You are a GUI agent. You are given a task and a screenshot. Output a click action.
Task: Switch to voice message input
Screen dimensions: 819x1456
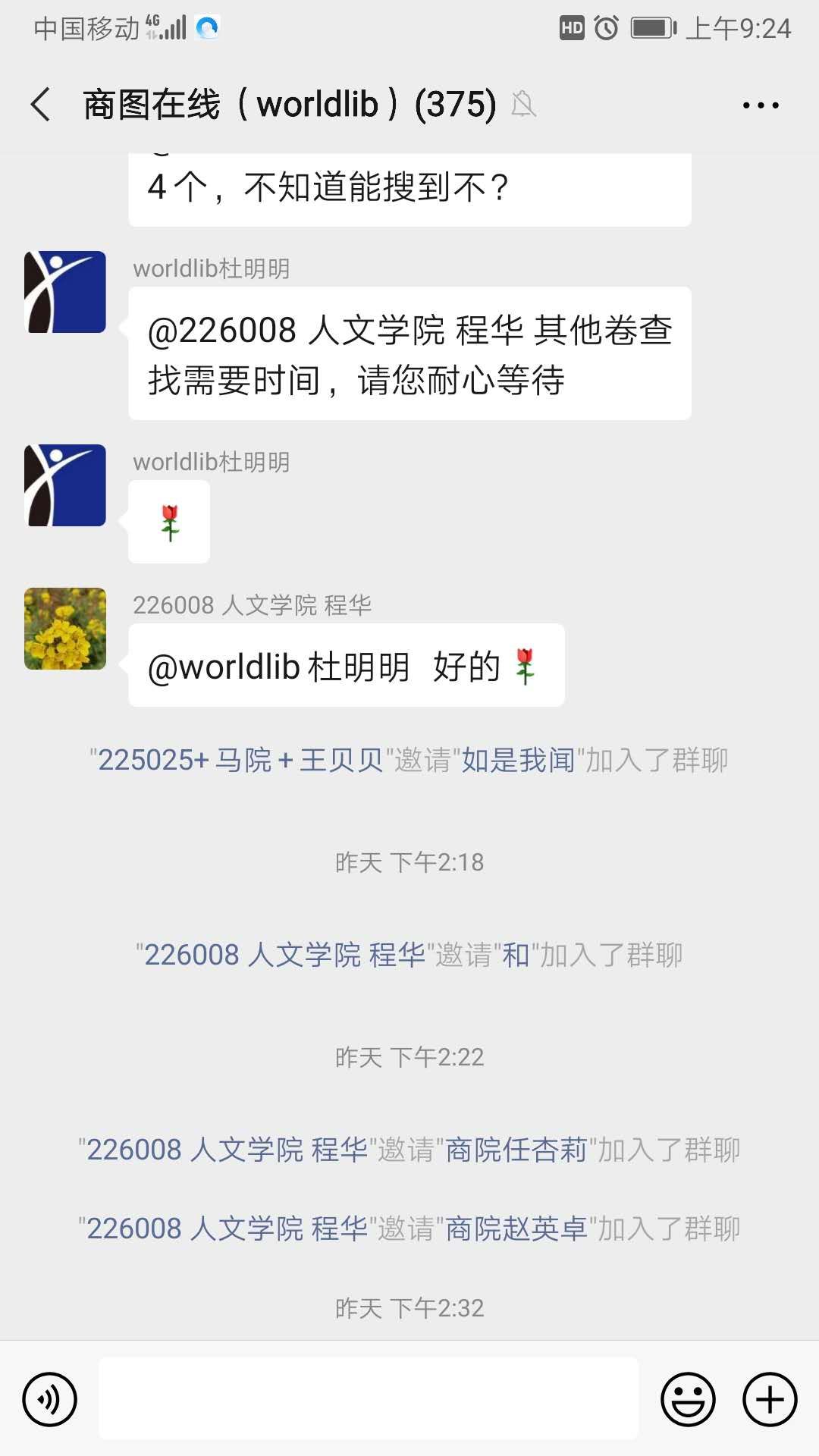tap(50, 1399)
